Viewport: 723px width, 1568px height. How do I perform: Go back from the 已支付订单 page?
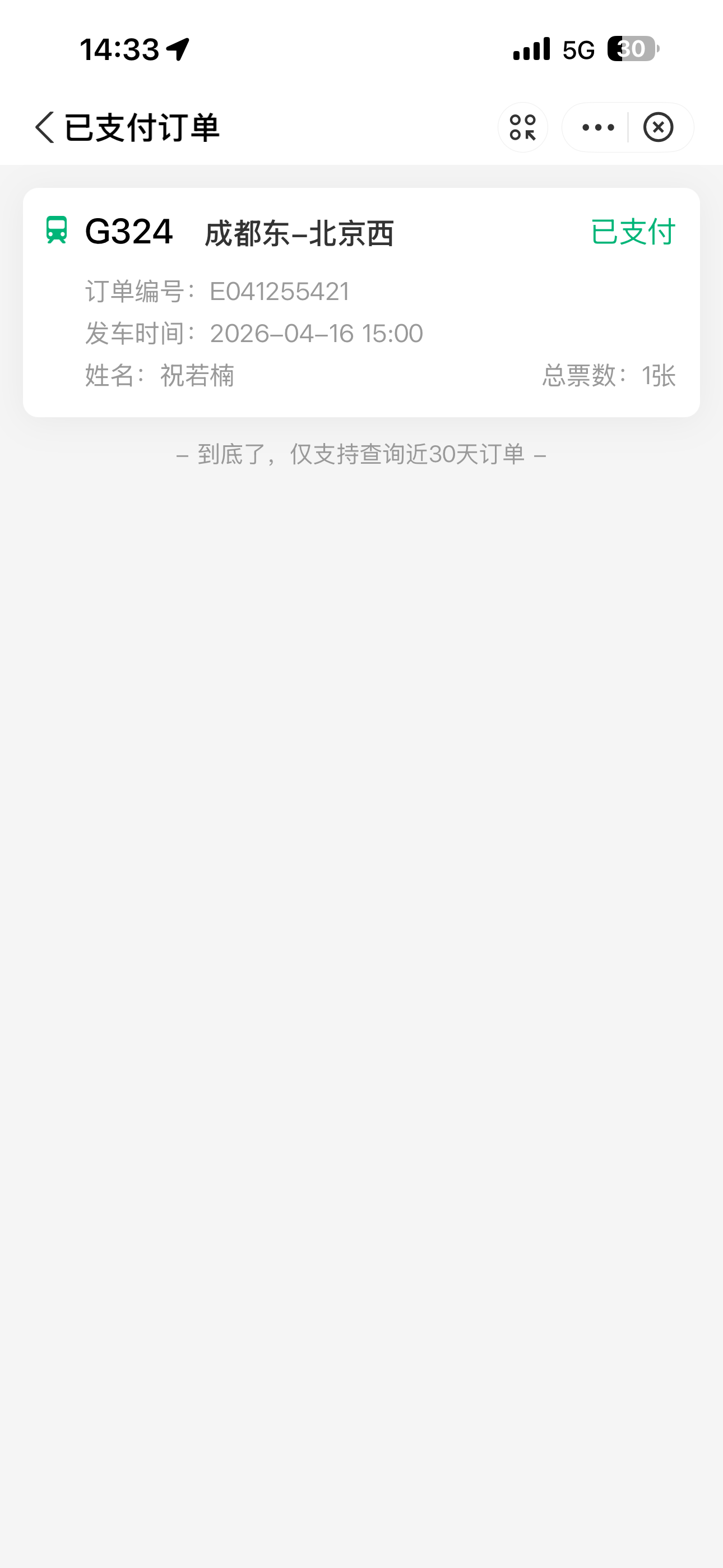tap(44, 128)
